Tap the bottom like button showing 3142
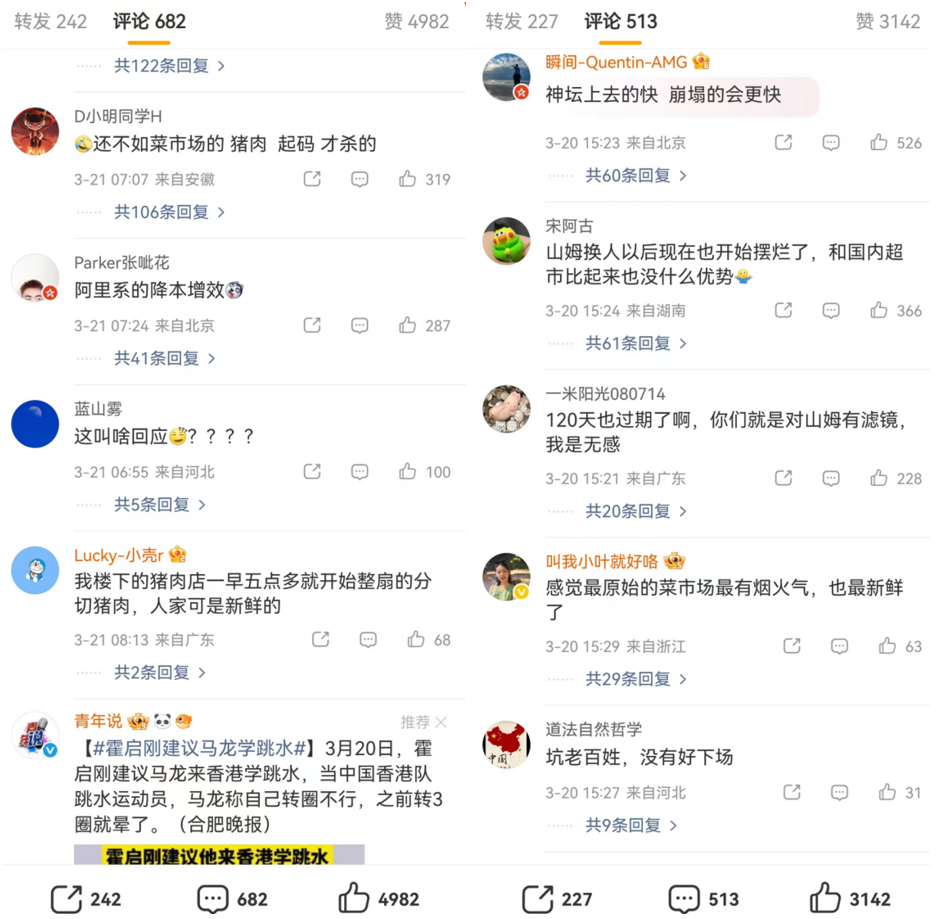 (x=851, y=898)
